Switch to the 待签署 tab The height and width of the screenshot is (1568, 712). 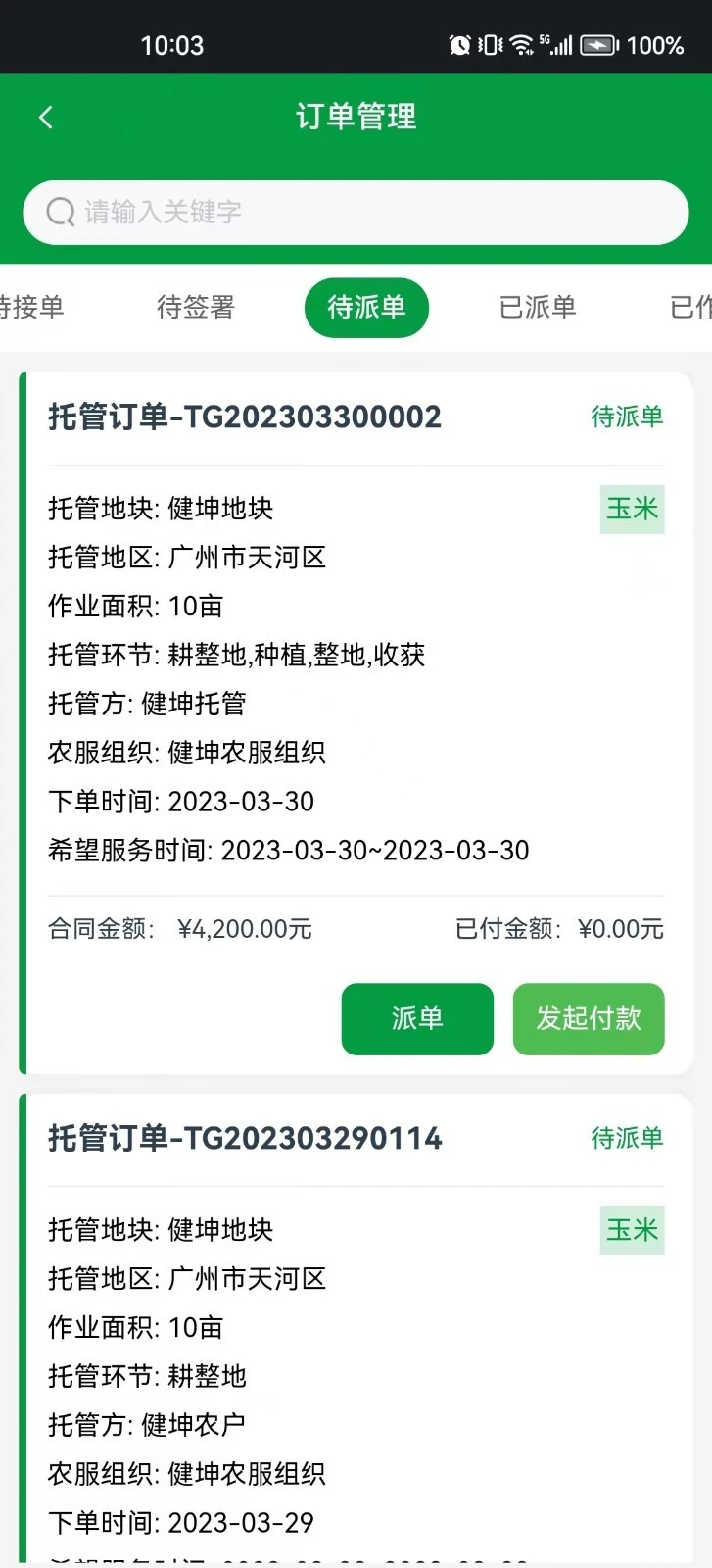coord(195,307)
